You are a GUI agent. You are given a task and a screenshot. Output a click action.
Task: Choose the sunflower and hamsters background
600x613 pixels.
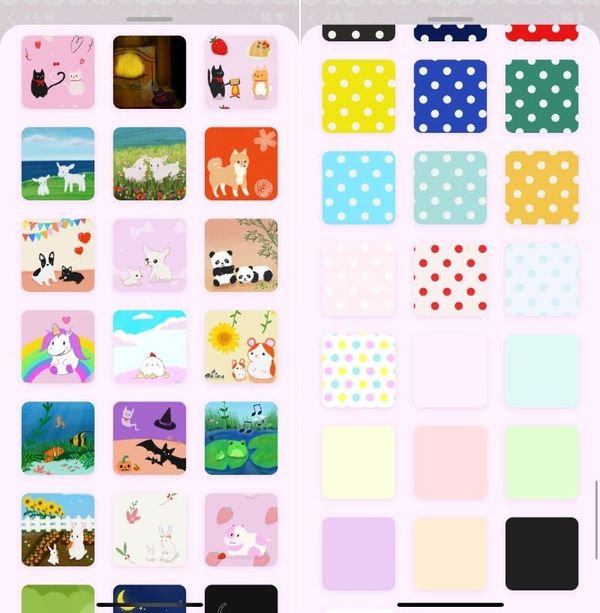tap(241, 346)
